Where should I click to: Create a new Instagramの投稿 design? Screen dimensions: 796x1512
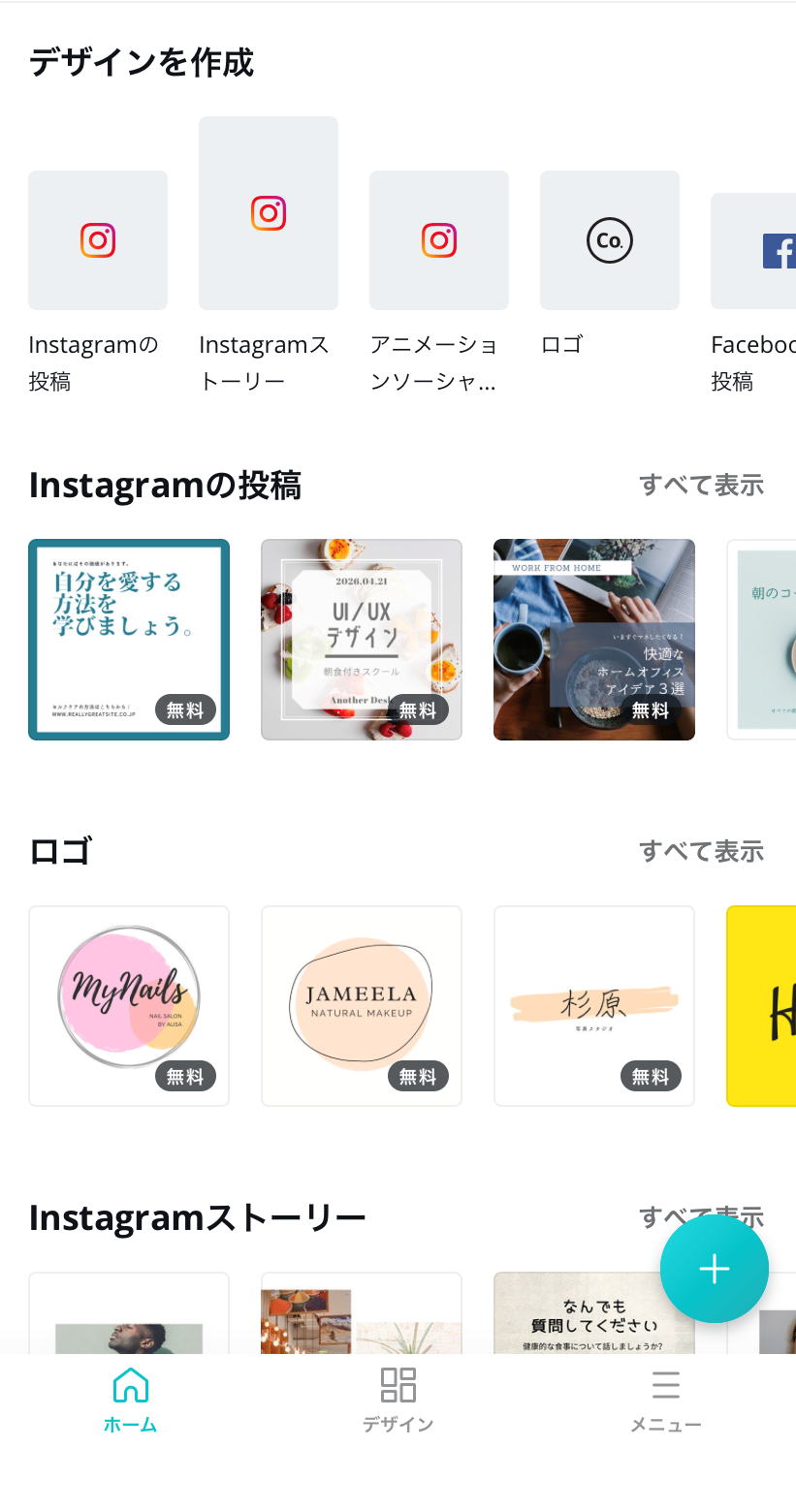[98, 240]
